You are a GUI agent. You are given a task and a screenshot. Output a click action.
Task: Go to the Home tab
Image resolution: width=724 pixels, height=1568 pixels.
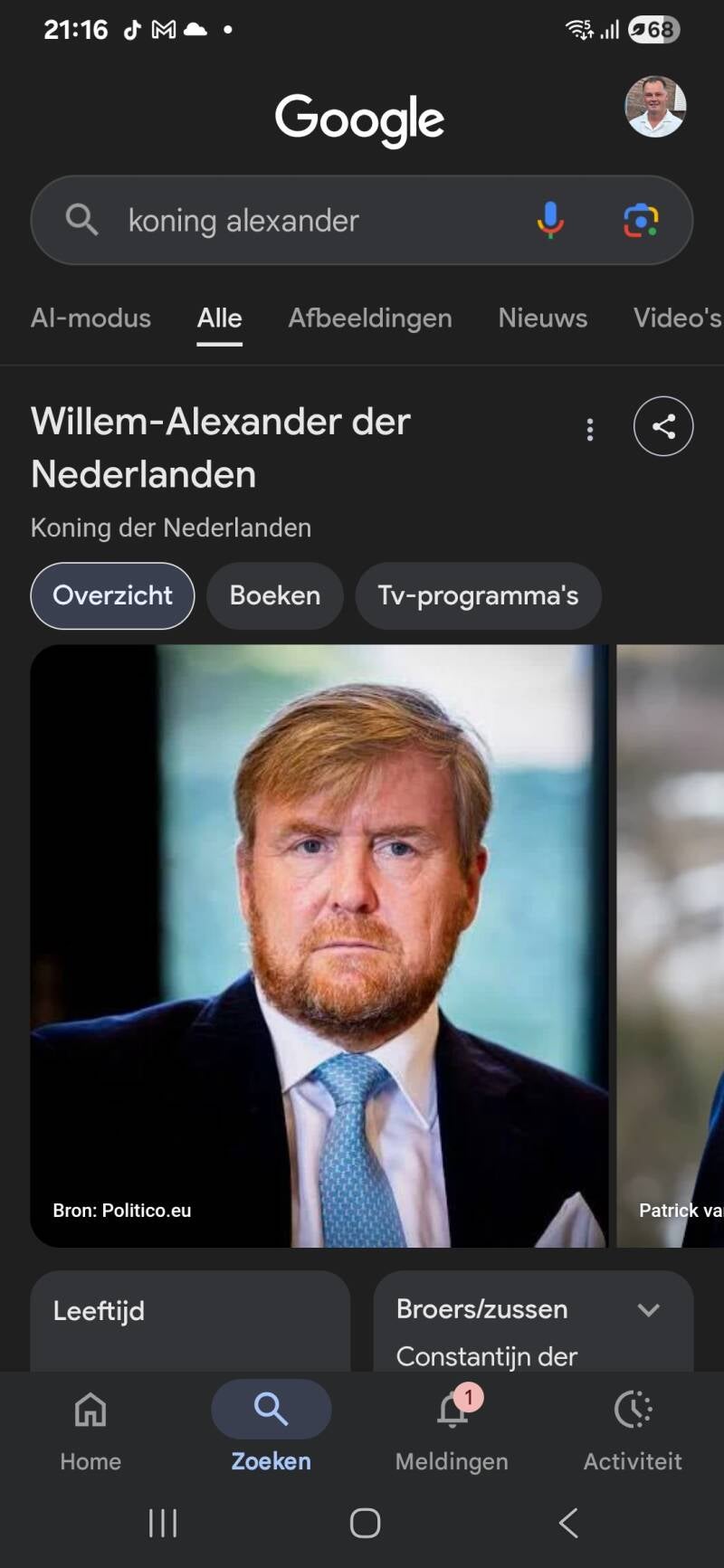pos(90,1427)
